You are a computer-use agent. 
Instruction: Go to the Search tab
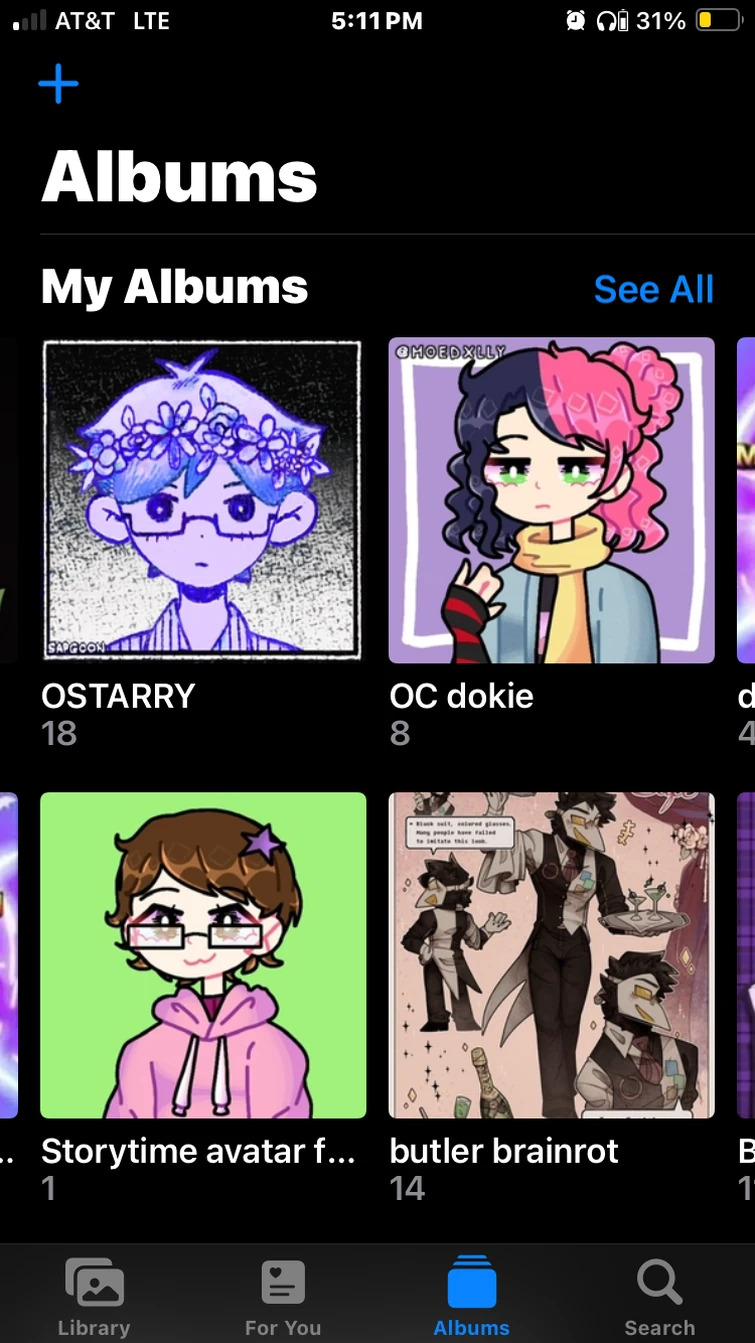659,1296
